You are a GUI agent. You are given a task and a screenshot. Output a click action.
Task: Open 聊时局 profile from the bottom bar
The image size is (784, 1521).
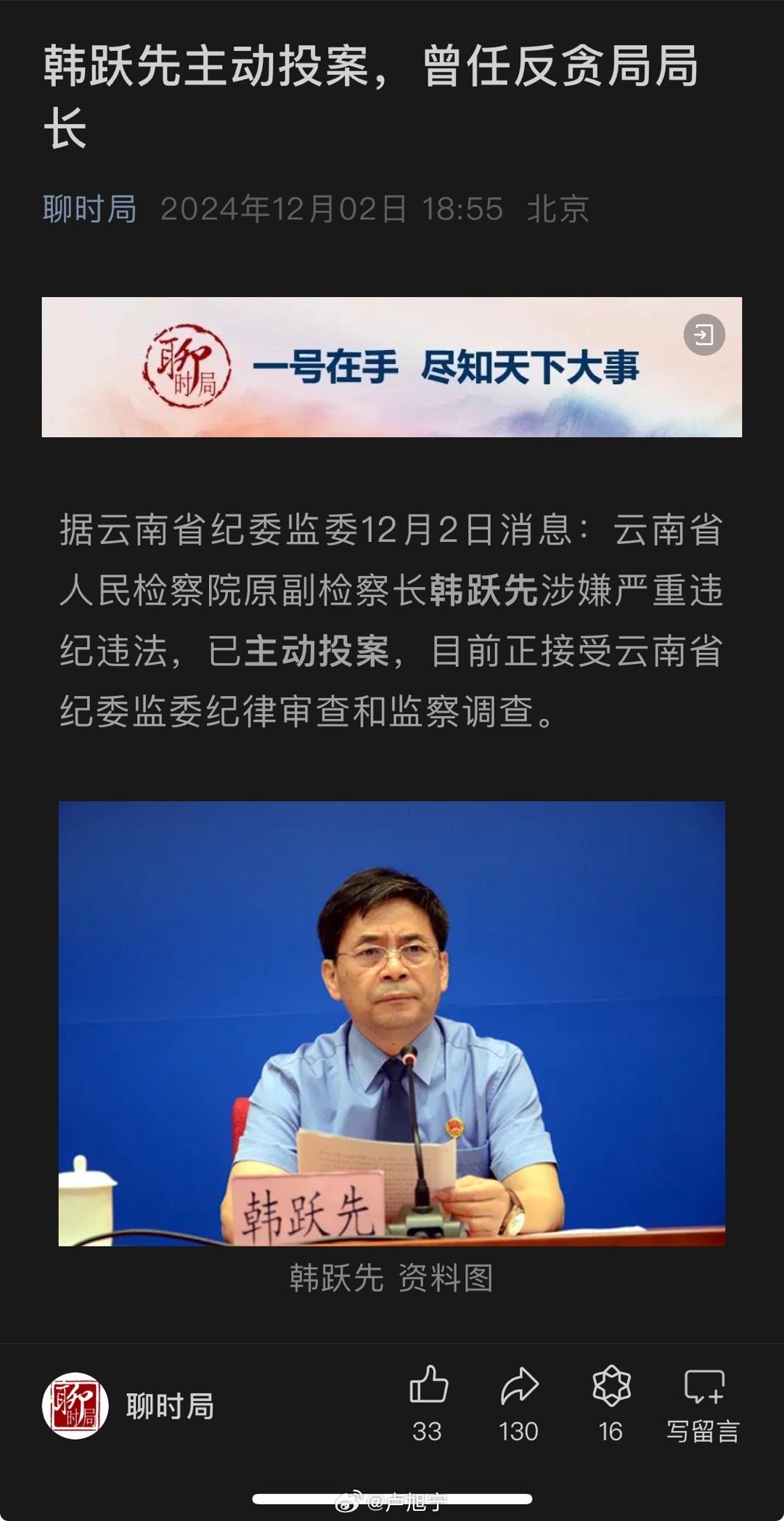tap(128, 1406)
